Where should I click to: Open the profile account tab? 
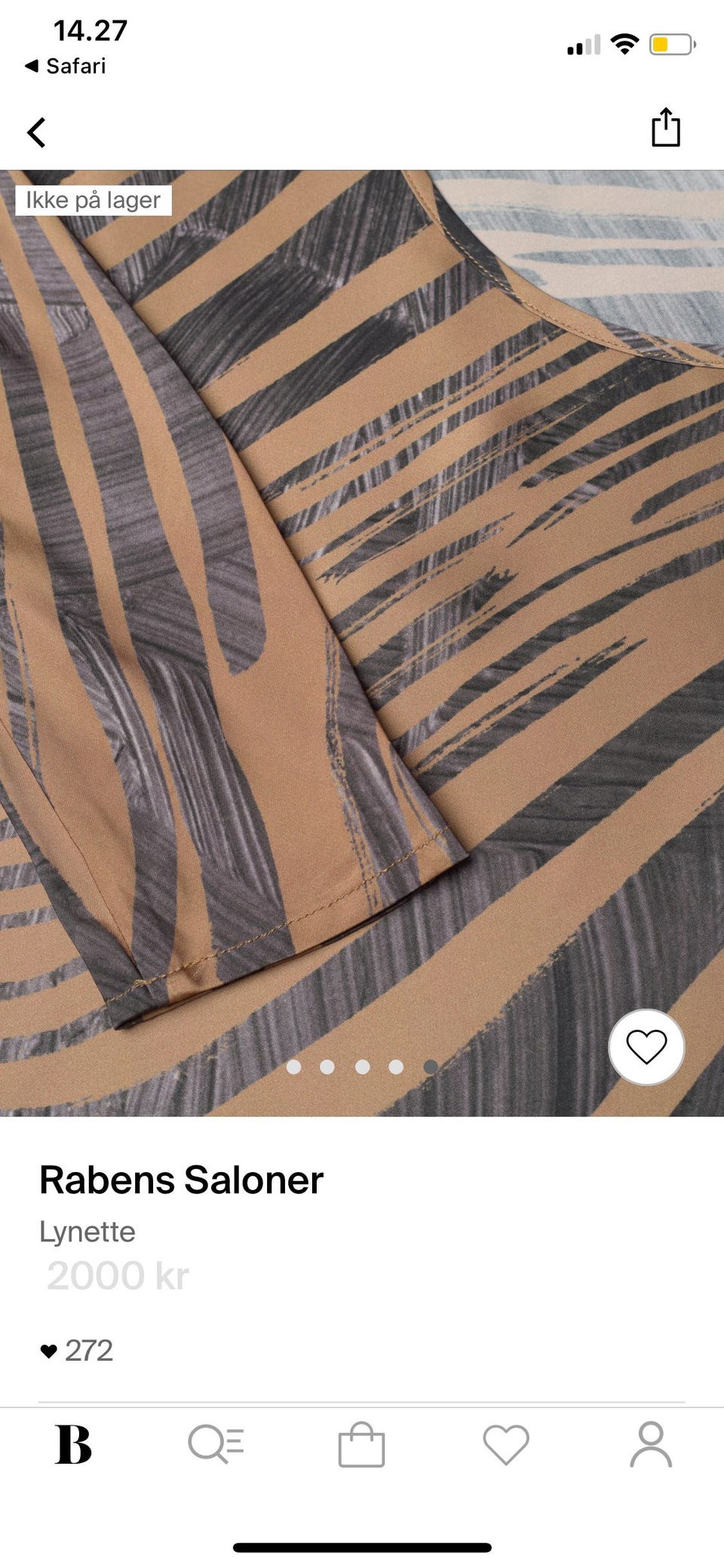point(651,1444)
